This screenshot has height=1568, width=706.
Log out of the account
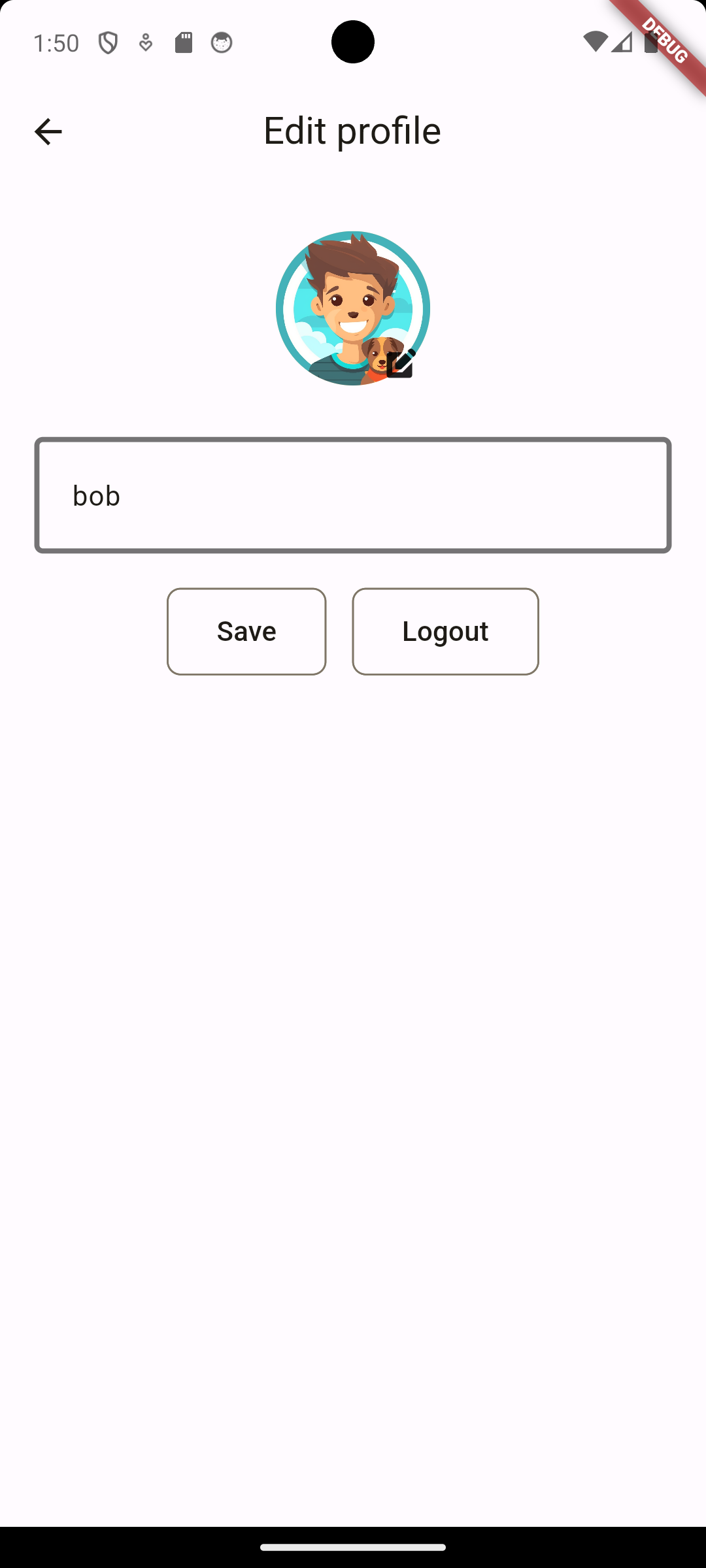click(x=445, y=631)
